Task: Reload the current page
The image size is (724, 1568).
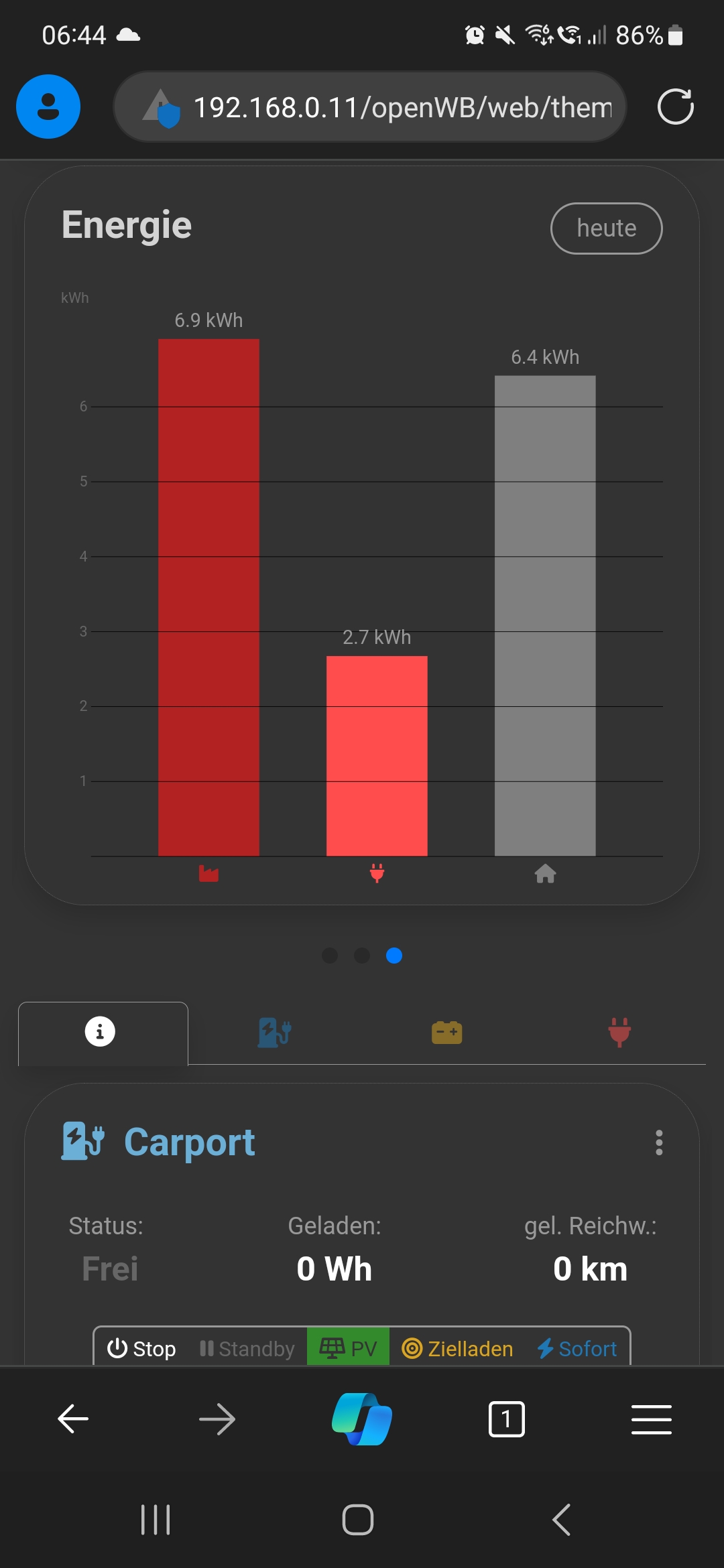Action: click(675, 107)
